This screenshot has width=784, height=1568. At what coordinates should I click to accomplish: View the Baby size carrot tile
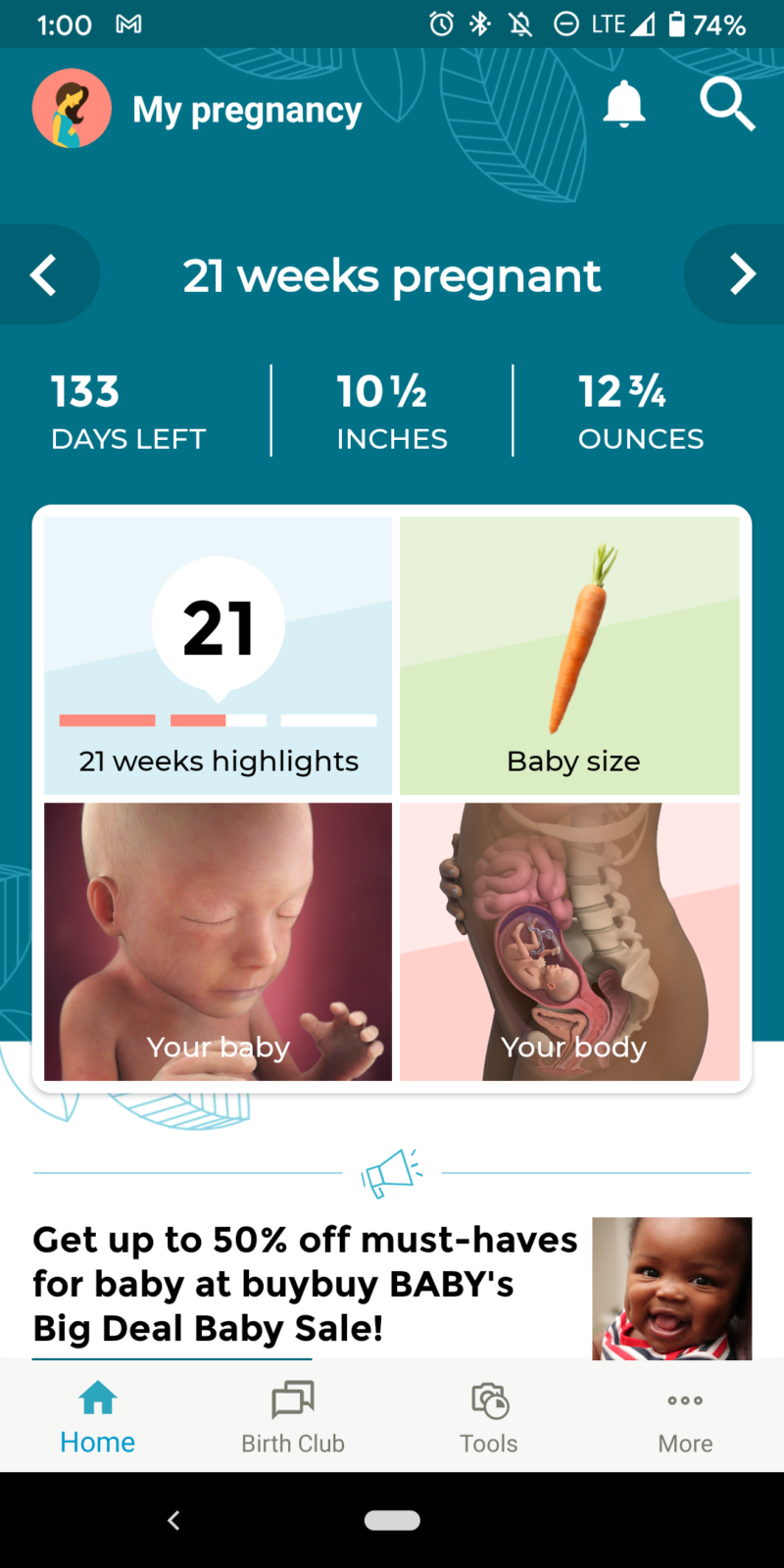[569, 656]
